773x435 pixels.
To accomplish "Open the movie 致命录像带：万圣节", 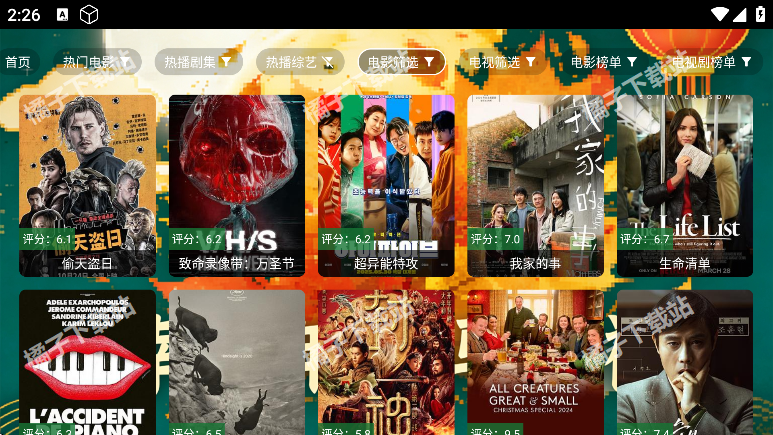I will (237, 185).
